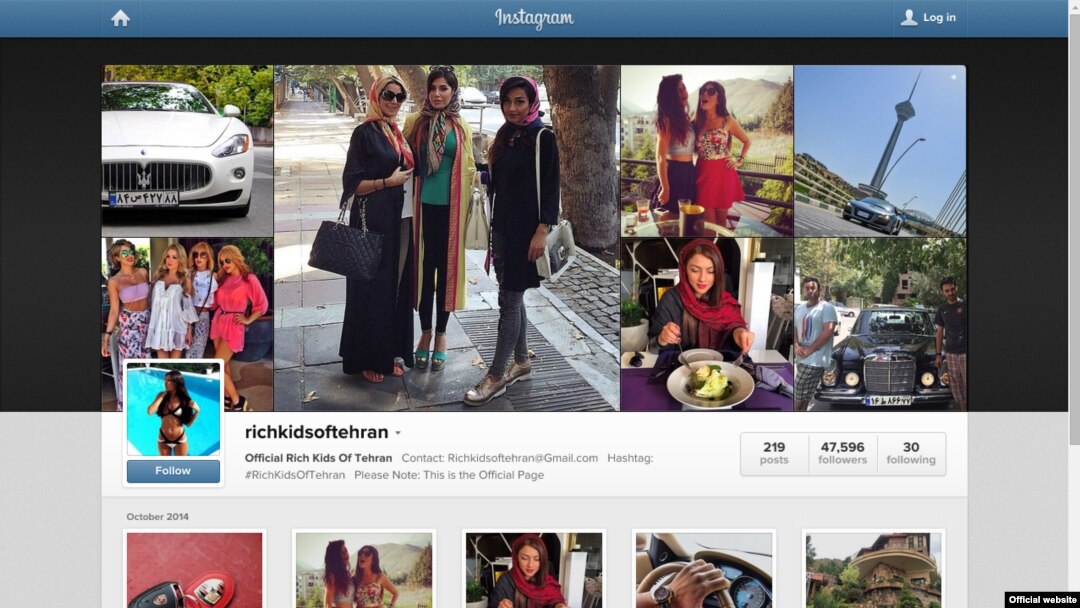1080x608 pixels.
Task: Tap the Log in button
Action: click(928, 18)
